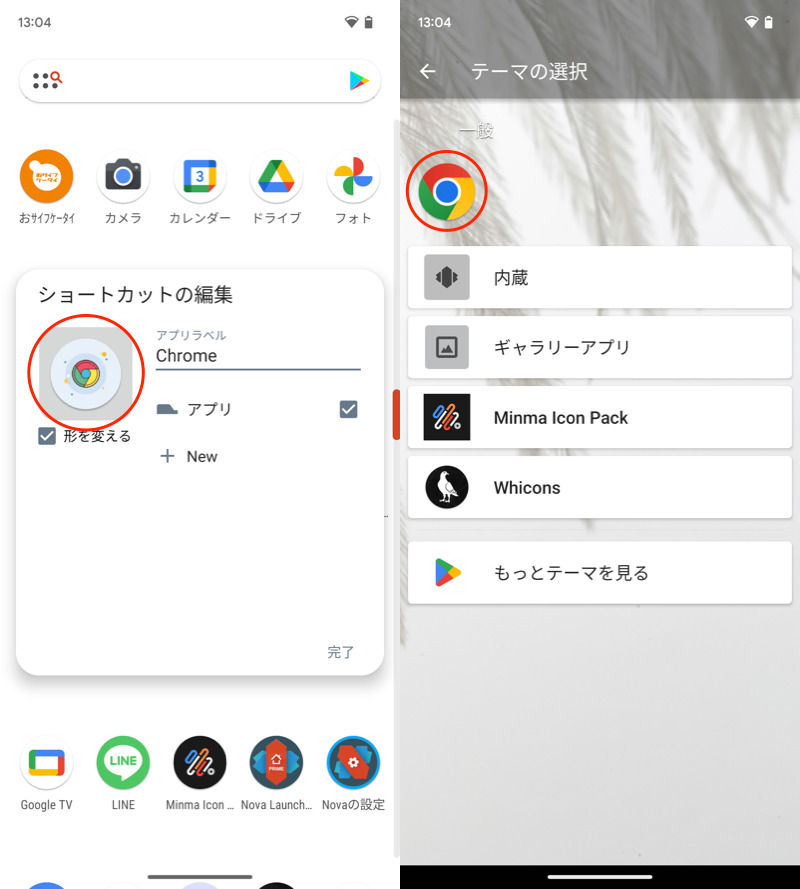Open the Whicons icon pack

tap(599, 488)
